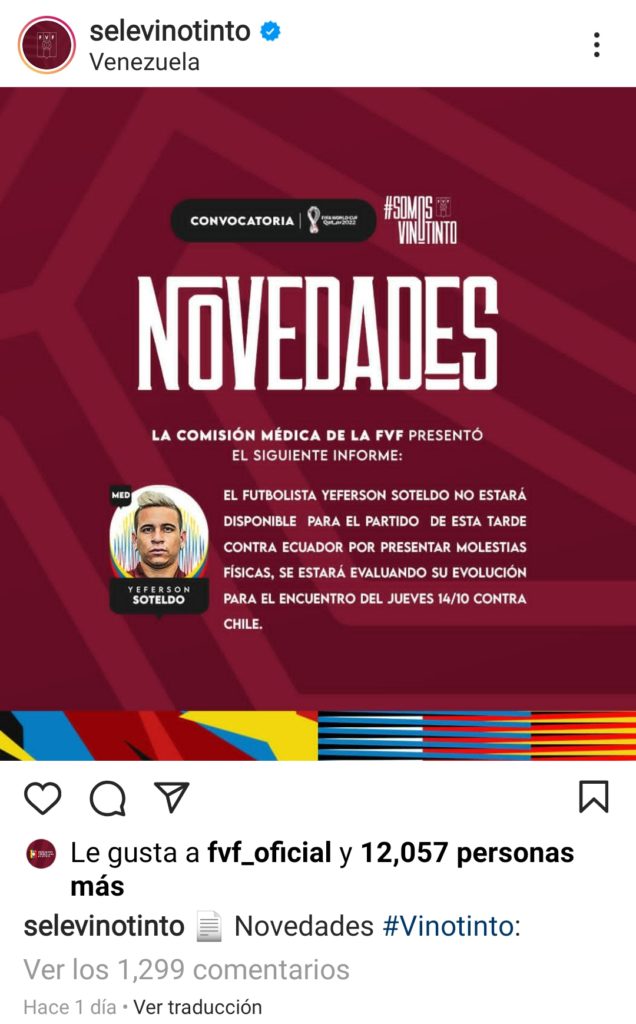
Task: View all 1,299 comentarios
Action: point(186,969)
